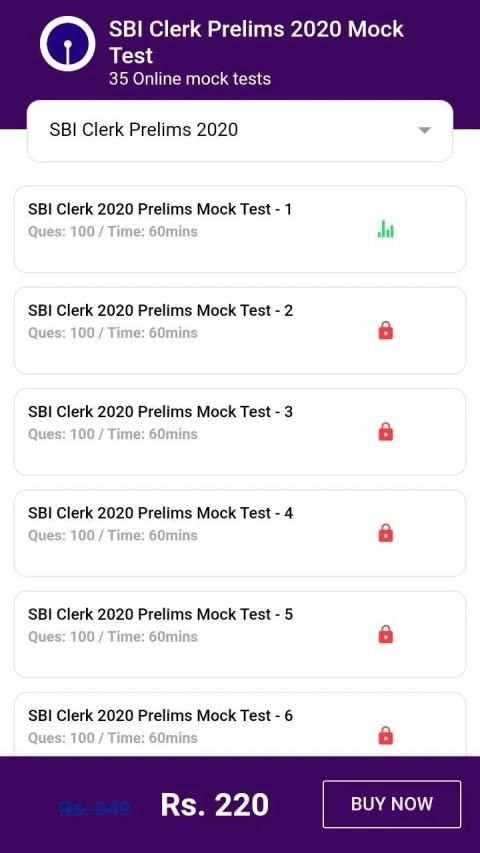Viewport: 480px width, 853px height.
Task: Open SBI Clerk 2020 Prelims Mock Test - 1
Action: point(240,229)
